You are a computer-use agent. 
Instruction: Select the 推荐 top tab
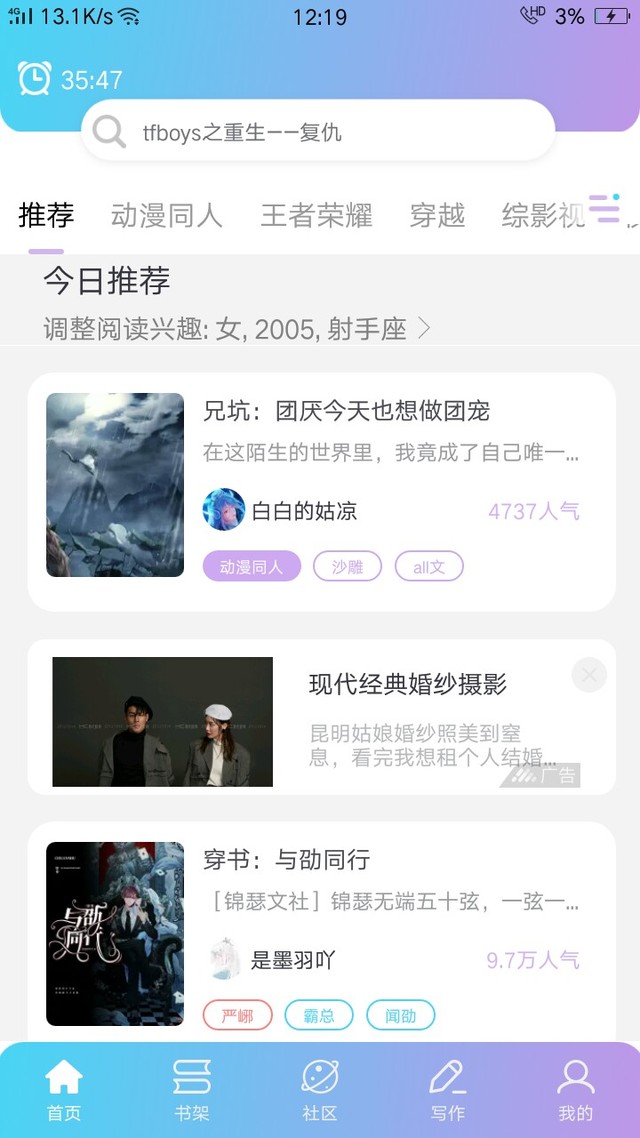click(x=46, y=215)
